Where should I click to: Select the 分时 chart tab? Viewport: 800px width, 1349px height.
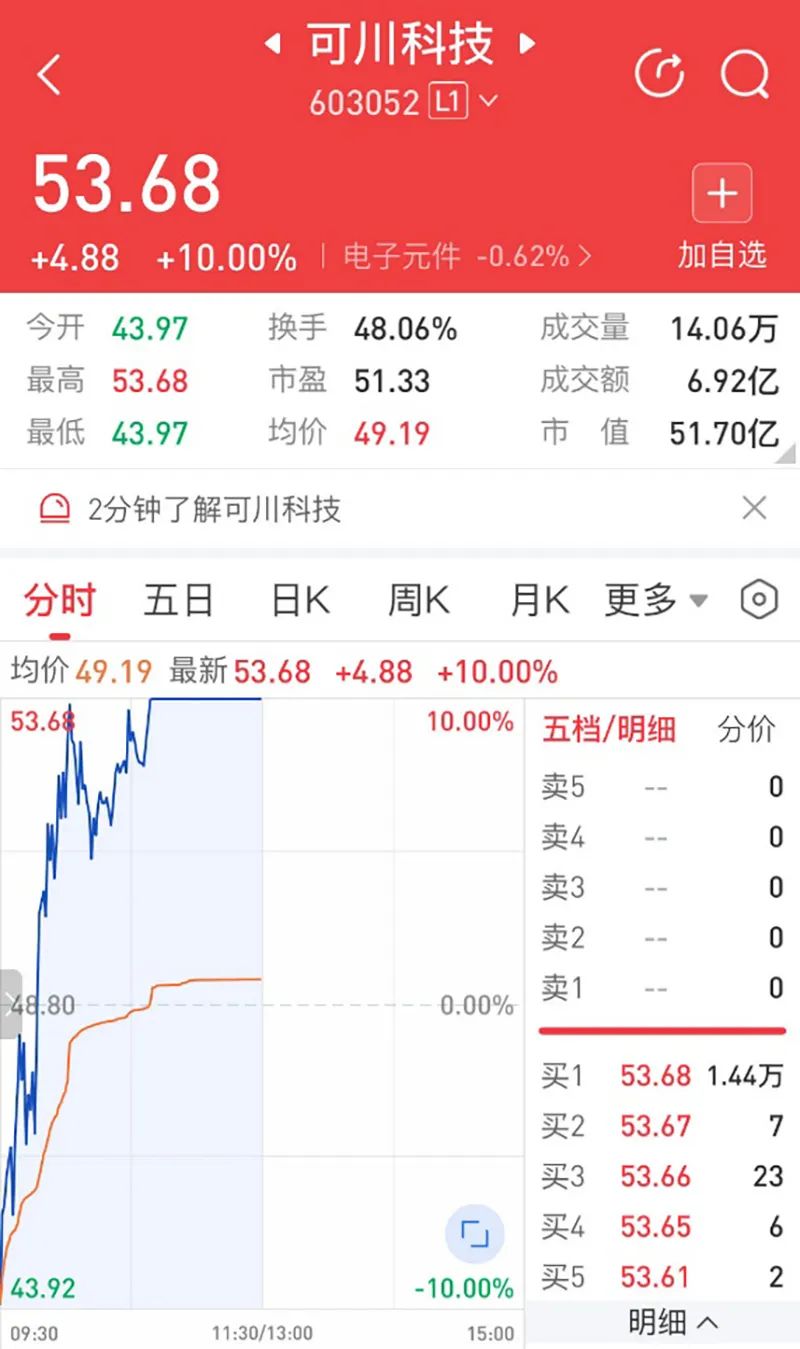point(60,601)
